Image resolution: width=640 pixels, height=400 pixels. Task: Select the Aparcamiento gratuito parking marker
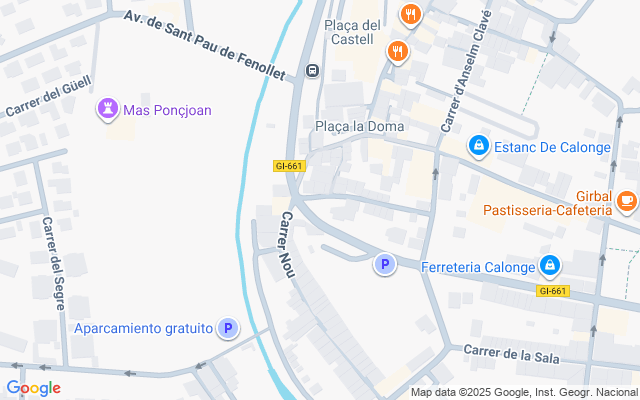pos(228,328)
